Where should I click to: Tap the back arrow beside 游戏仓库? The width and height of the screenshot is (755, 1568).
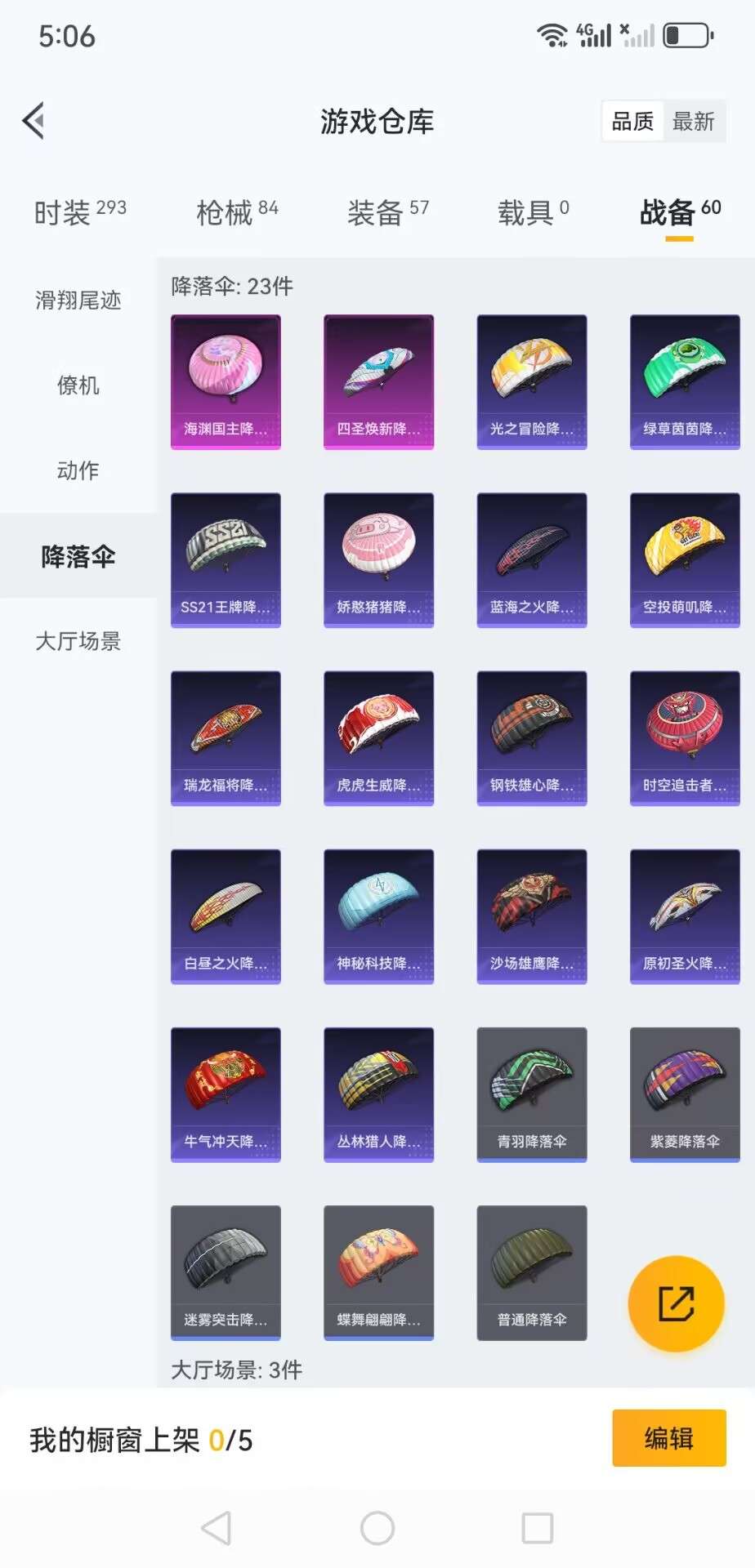(x=33, y=120)
